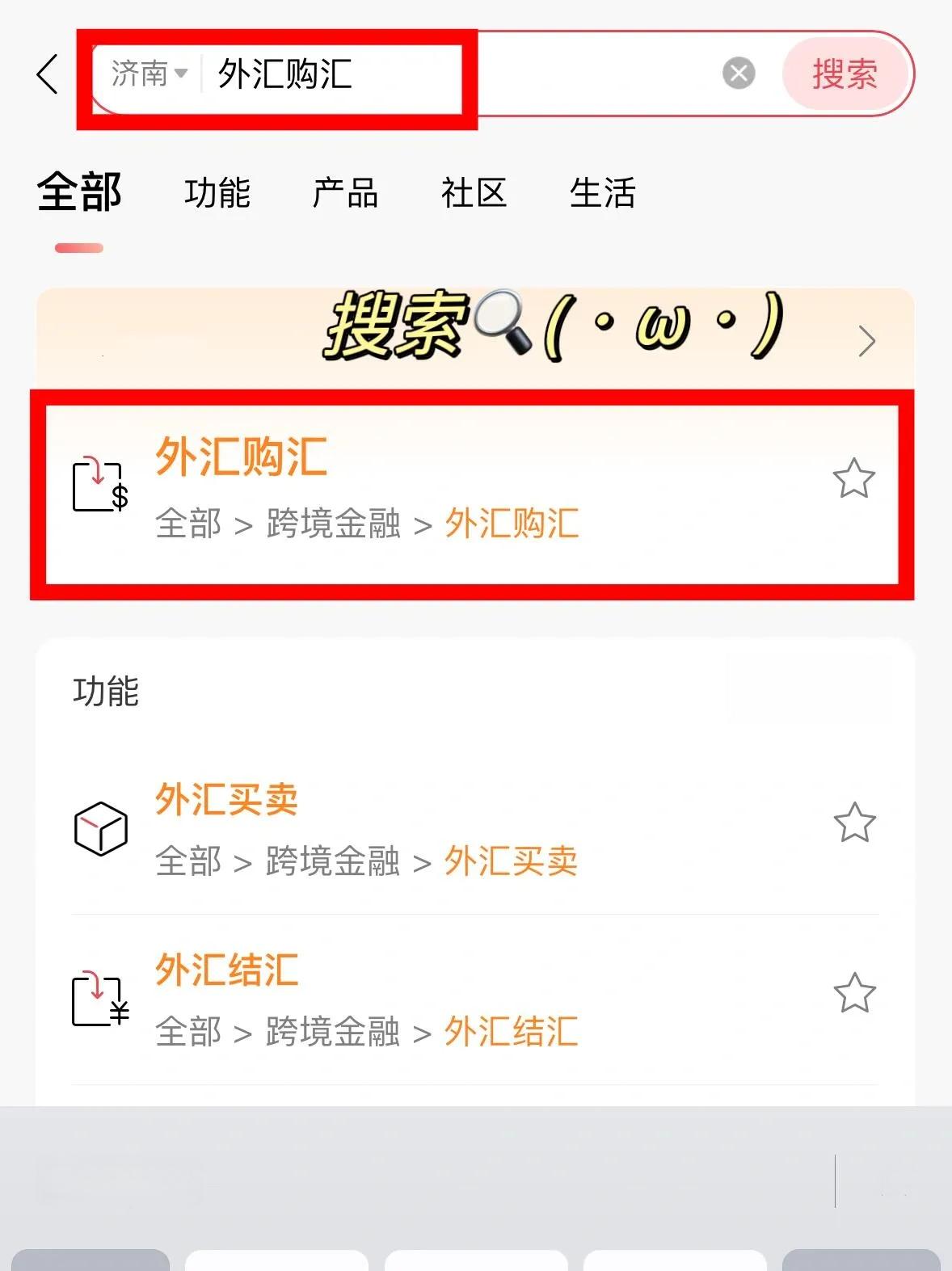This screenshot has width=952, height=1271.
Task: Toggle the favorite star for 外汇买卖
Action: 854,822
